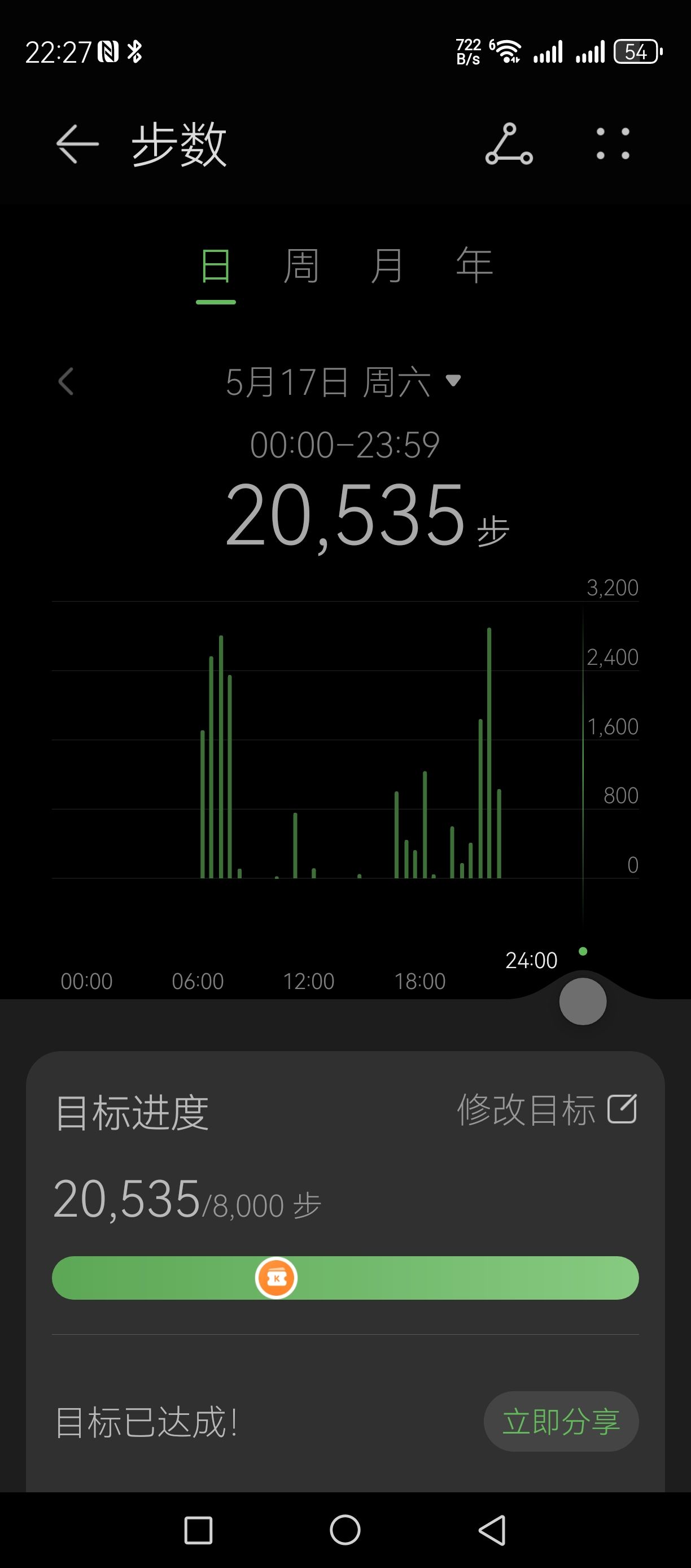The width and height of the screenshot is (691, 1568).
Task: Tap 立即分享 to share the achievement
Action: pyautogui.click(x=561, y=1422)
